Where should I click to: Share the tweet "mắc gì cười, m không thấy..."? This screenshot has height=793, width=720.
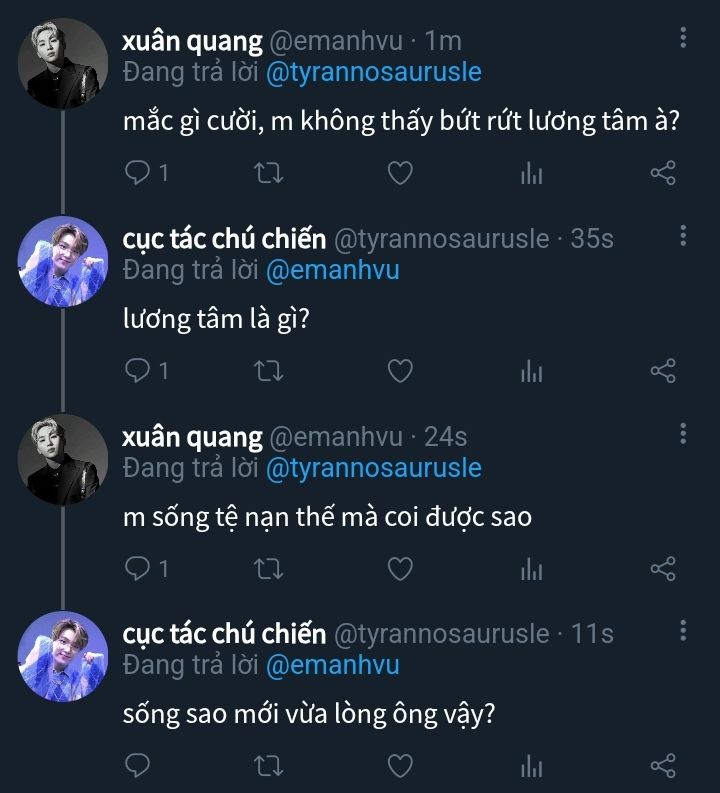click(663, 173)
